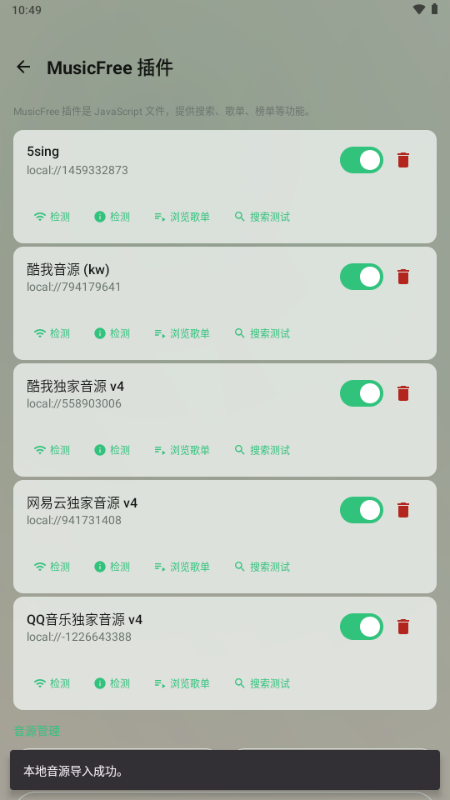Tap the info 检测 button under 酷我音源 (kw)
This screenshot has height=800, width=450.
coord(112,334)
